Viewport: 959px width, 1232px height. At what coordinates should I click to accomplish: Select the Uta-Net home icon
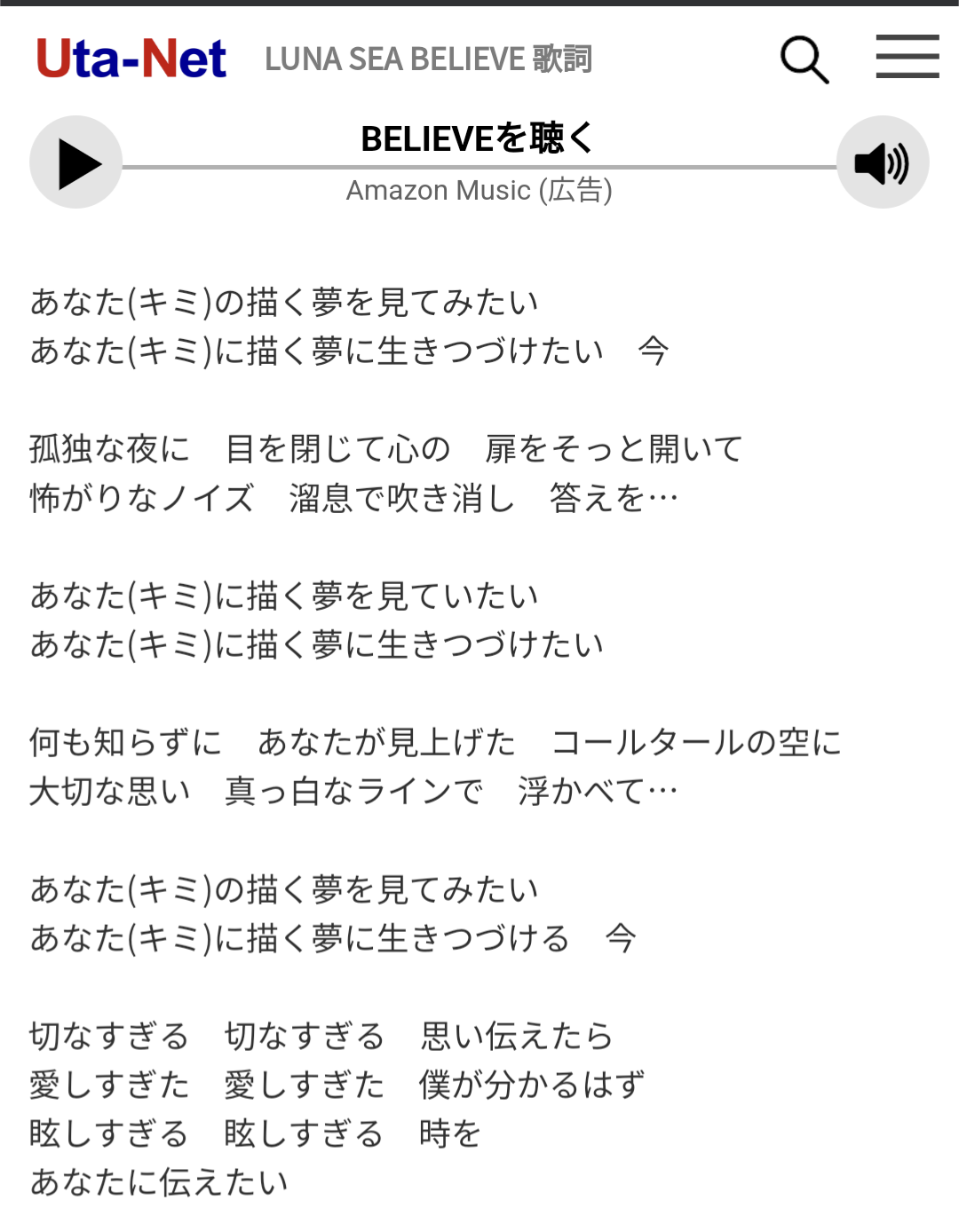pyautogui.click(x=130, y=59)
